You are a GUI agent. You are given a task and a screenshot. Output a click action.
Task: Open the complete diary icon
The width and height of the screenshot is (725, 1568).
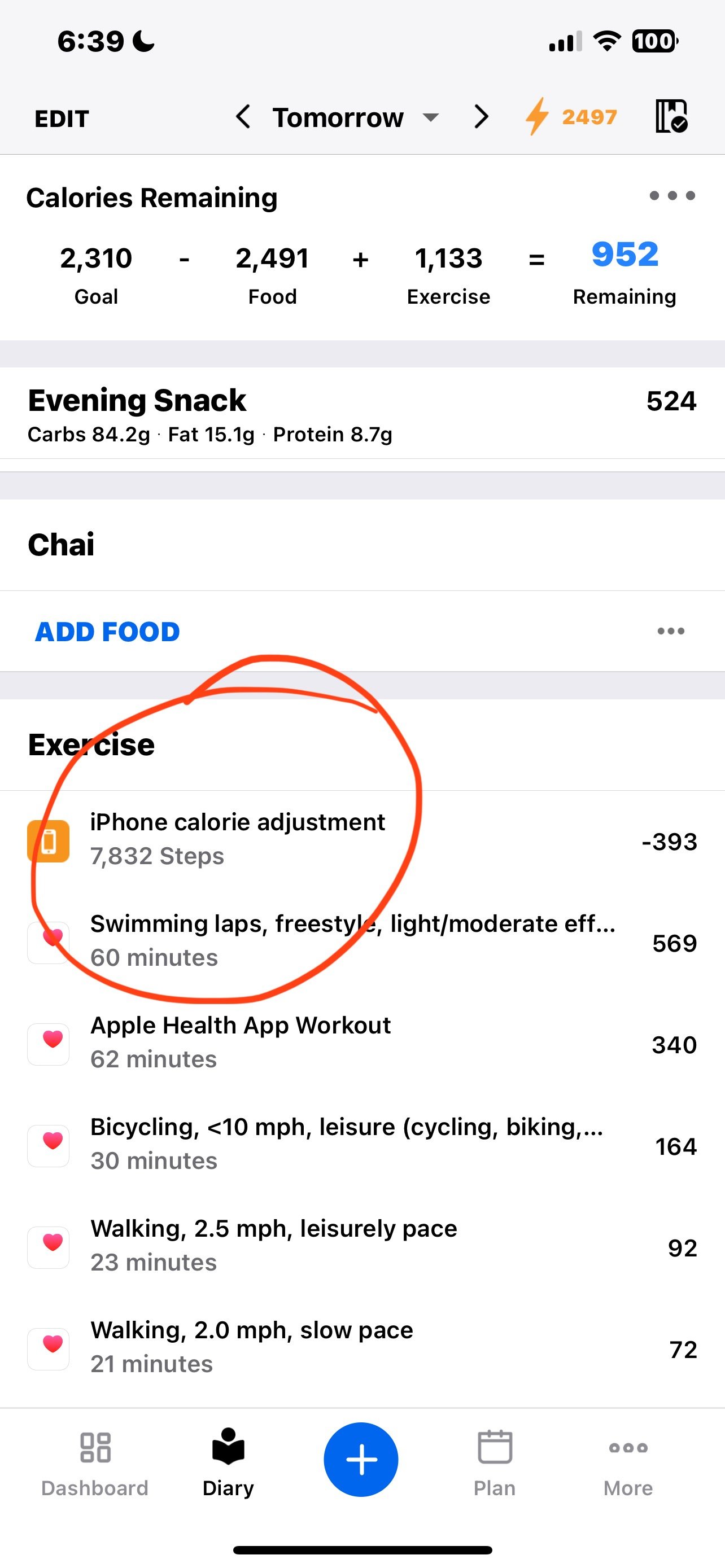[671, 116]
